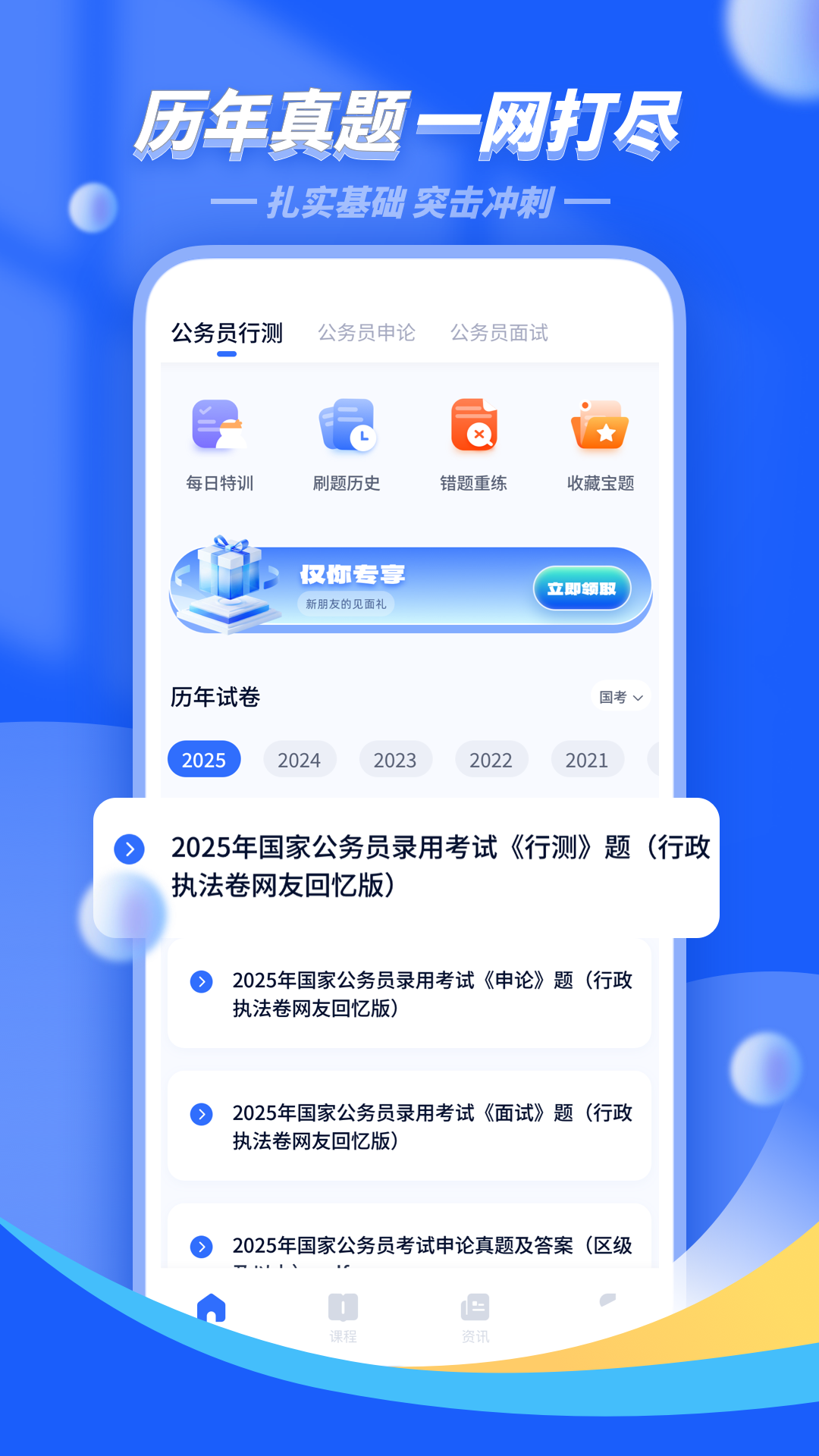Viewport: 819px width, 1456px height.
Task: Select the 2023 year filter chip
Action: pyautogui.click(x=395, y=759)
